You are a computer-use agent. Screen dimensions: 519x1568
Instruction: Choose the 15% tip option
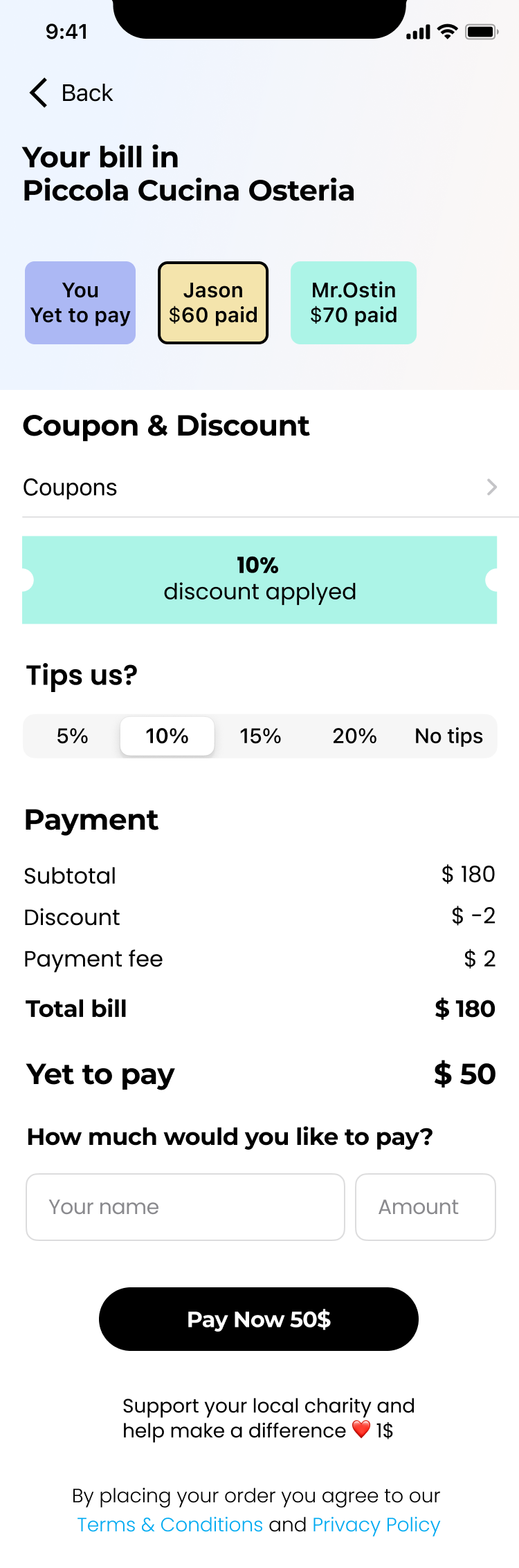(x=260, y=736)
